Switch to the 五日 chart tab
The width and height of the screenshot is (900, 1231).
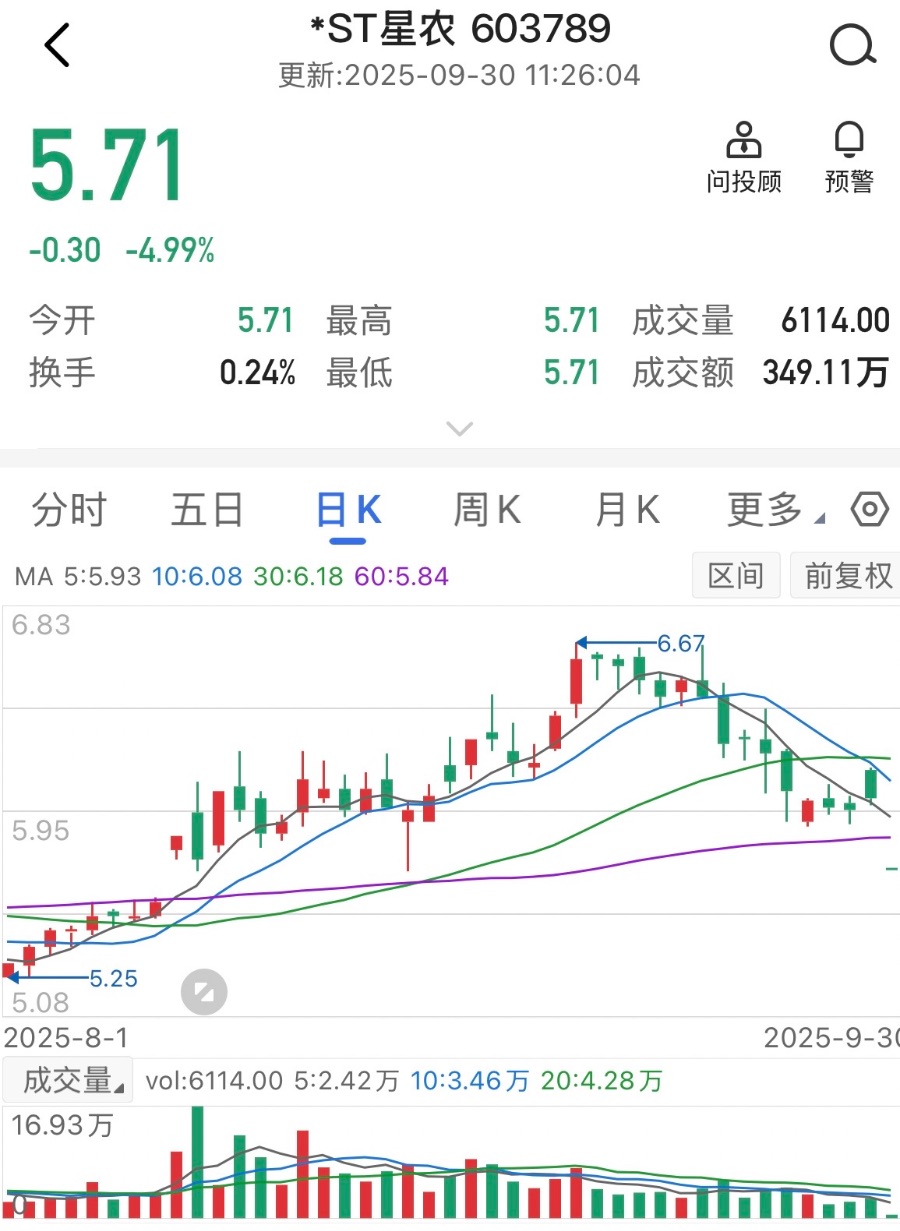(x=207, y=511)
